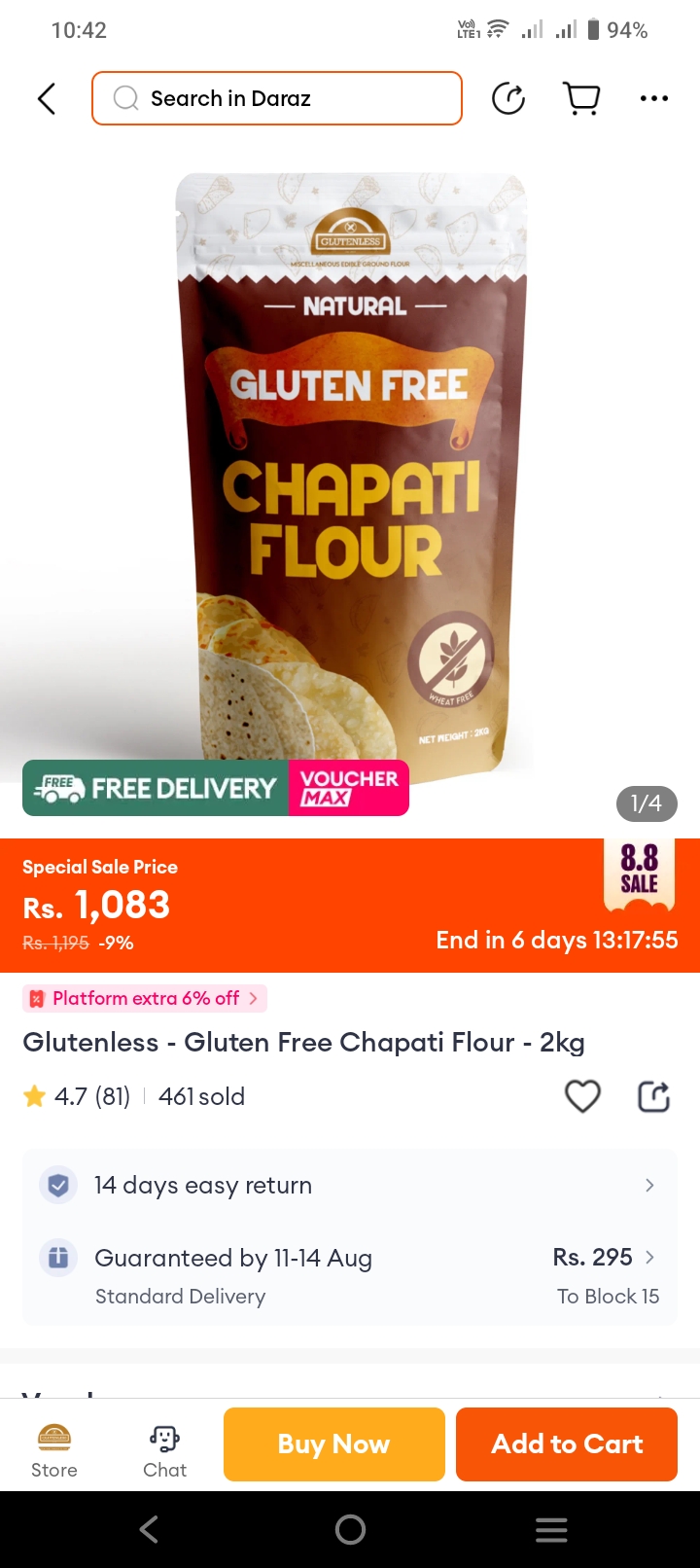Open the Chapati Flour product image
700x1568 pixels.
click(350, 467)
